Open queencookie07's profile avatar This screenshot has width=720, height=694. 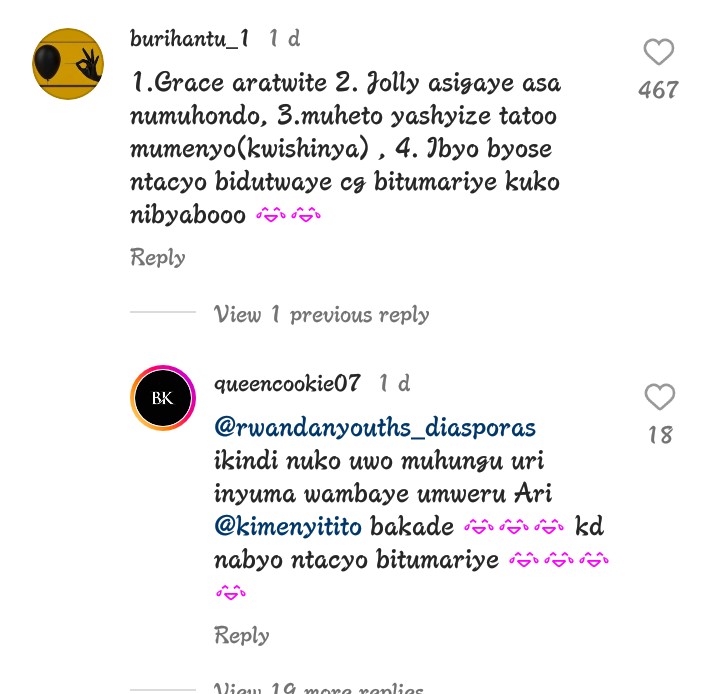(163, 398)
